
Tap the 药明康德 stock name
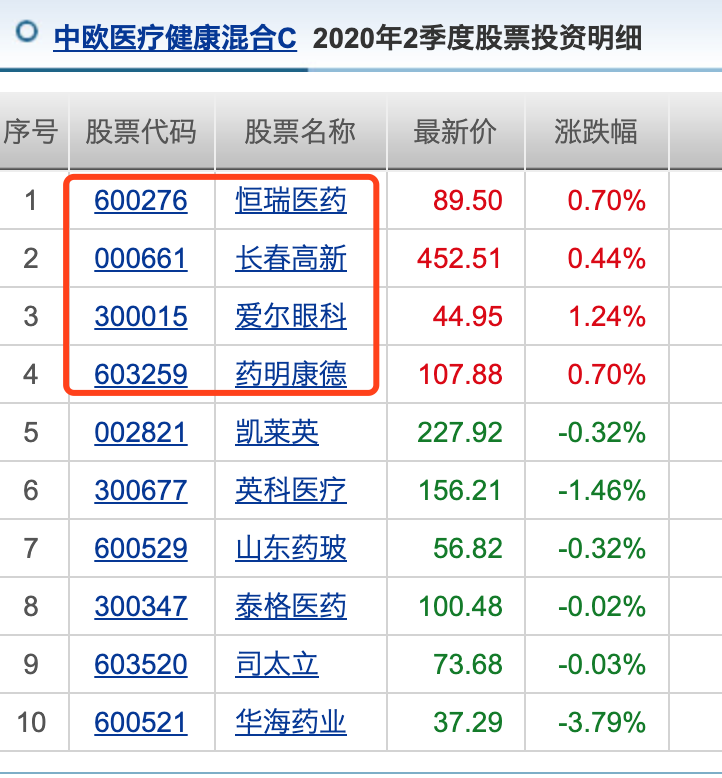291,375
